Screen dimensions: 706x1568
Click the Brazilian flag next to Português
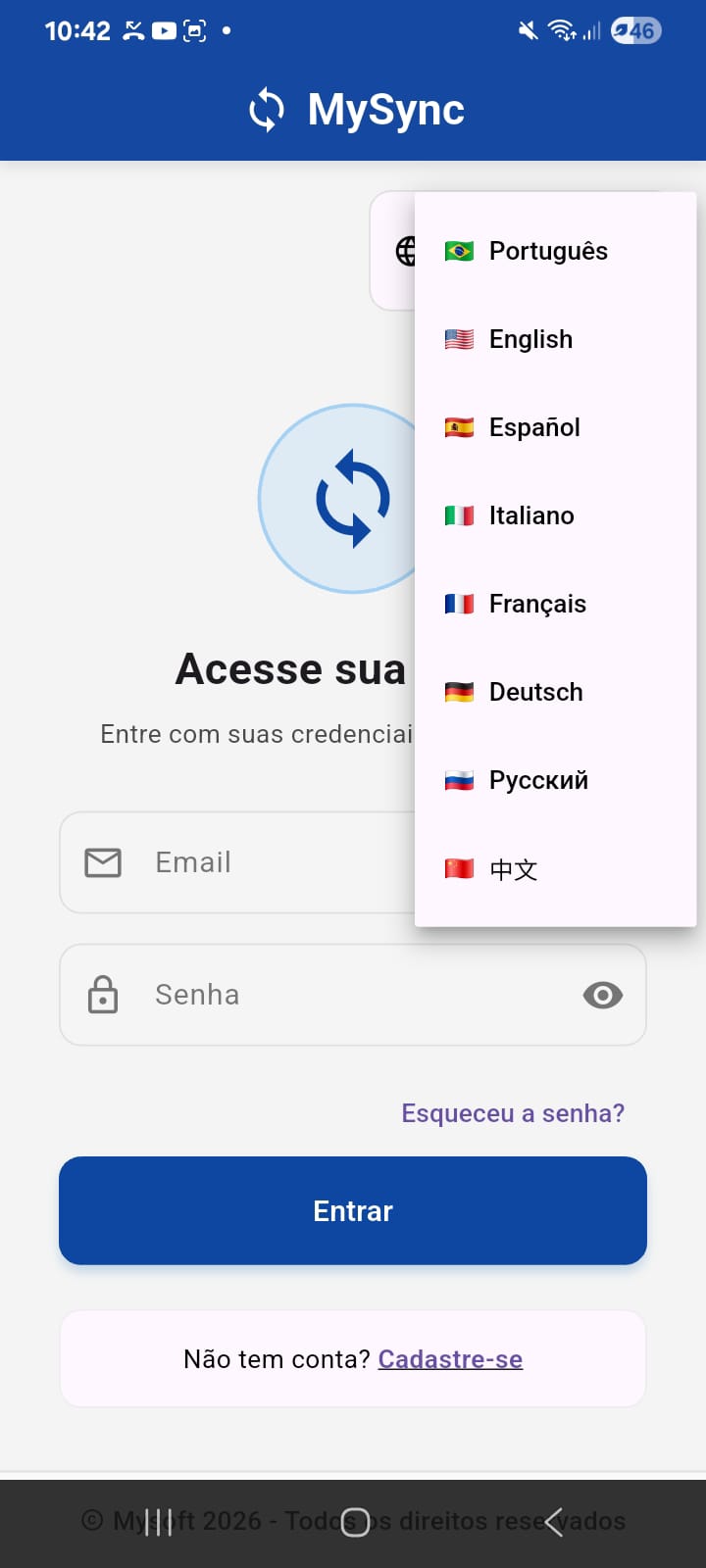pos(459,250)
